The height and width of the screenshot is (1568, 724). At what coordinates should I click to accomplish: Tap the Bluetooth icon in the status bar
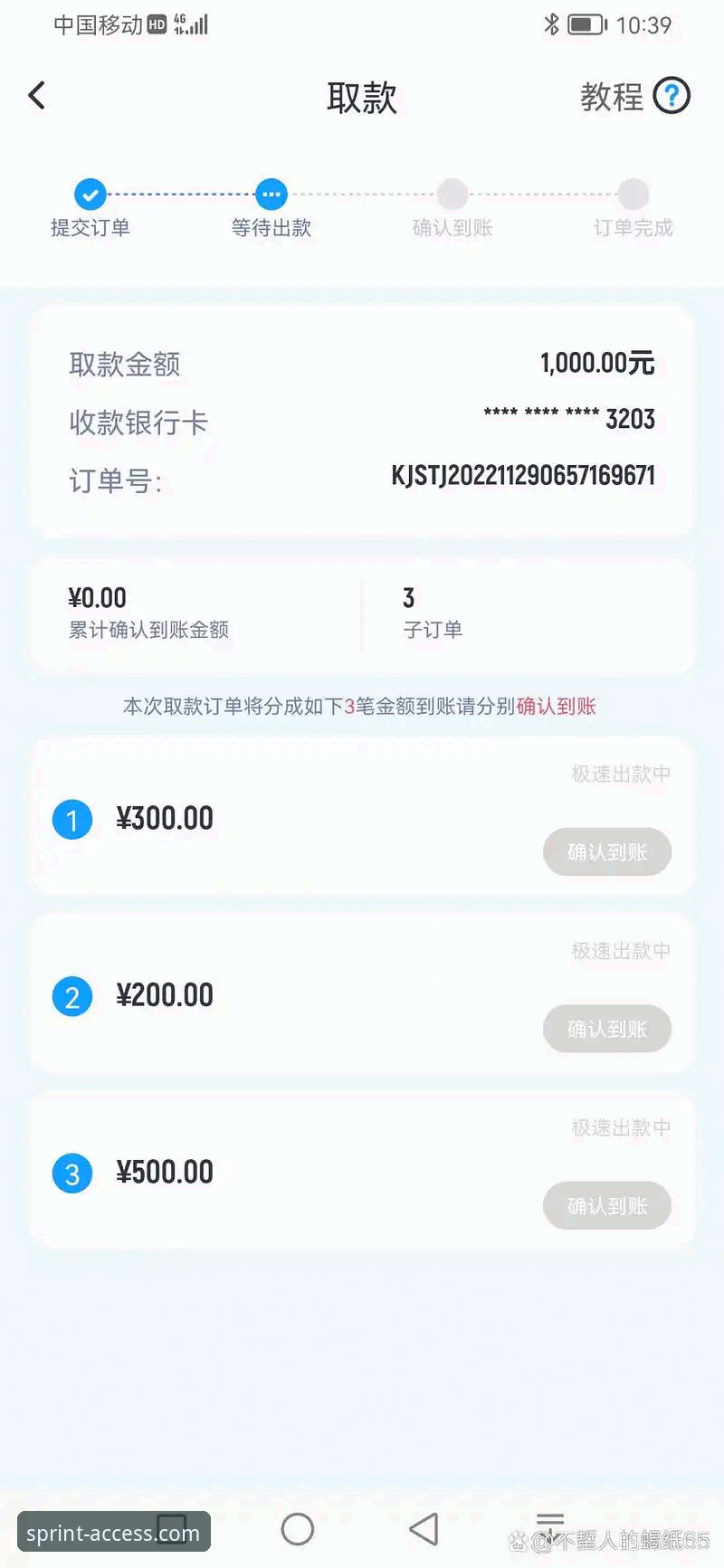(550, 25)
